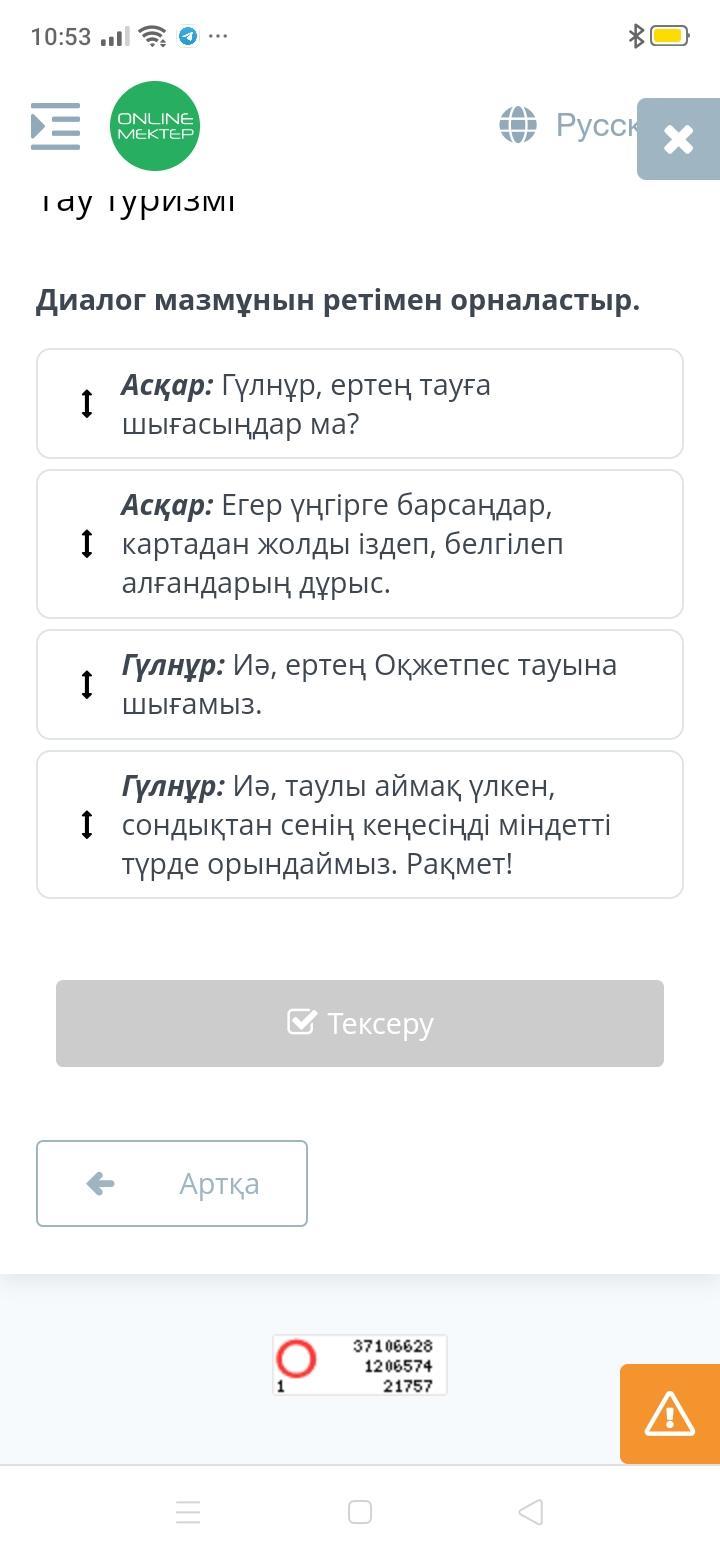The height and width of the screenshot is (1560, 720).
Task: Open the side menu button
Action: tap(55, 126)
